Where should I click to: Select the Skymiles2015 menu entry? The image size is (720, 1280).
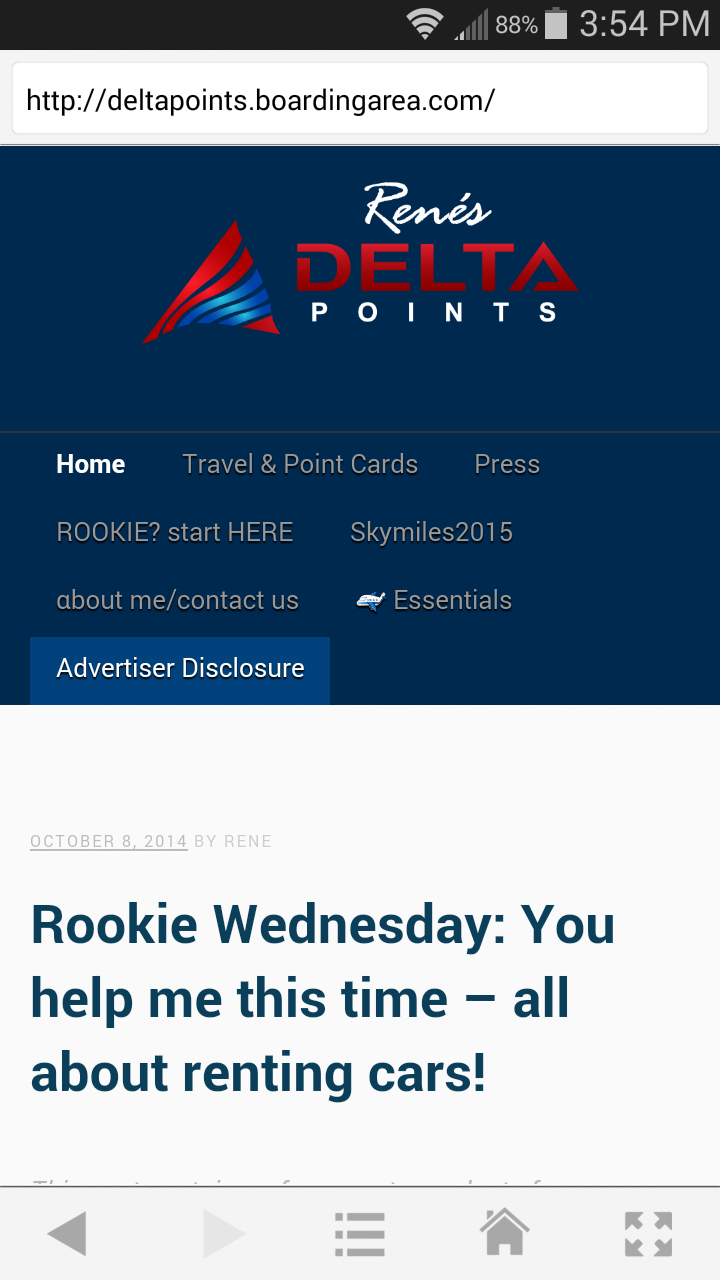point(431,532)
